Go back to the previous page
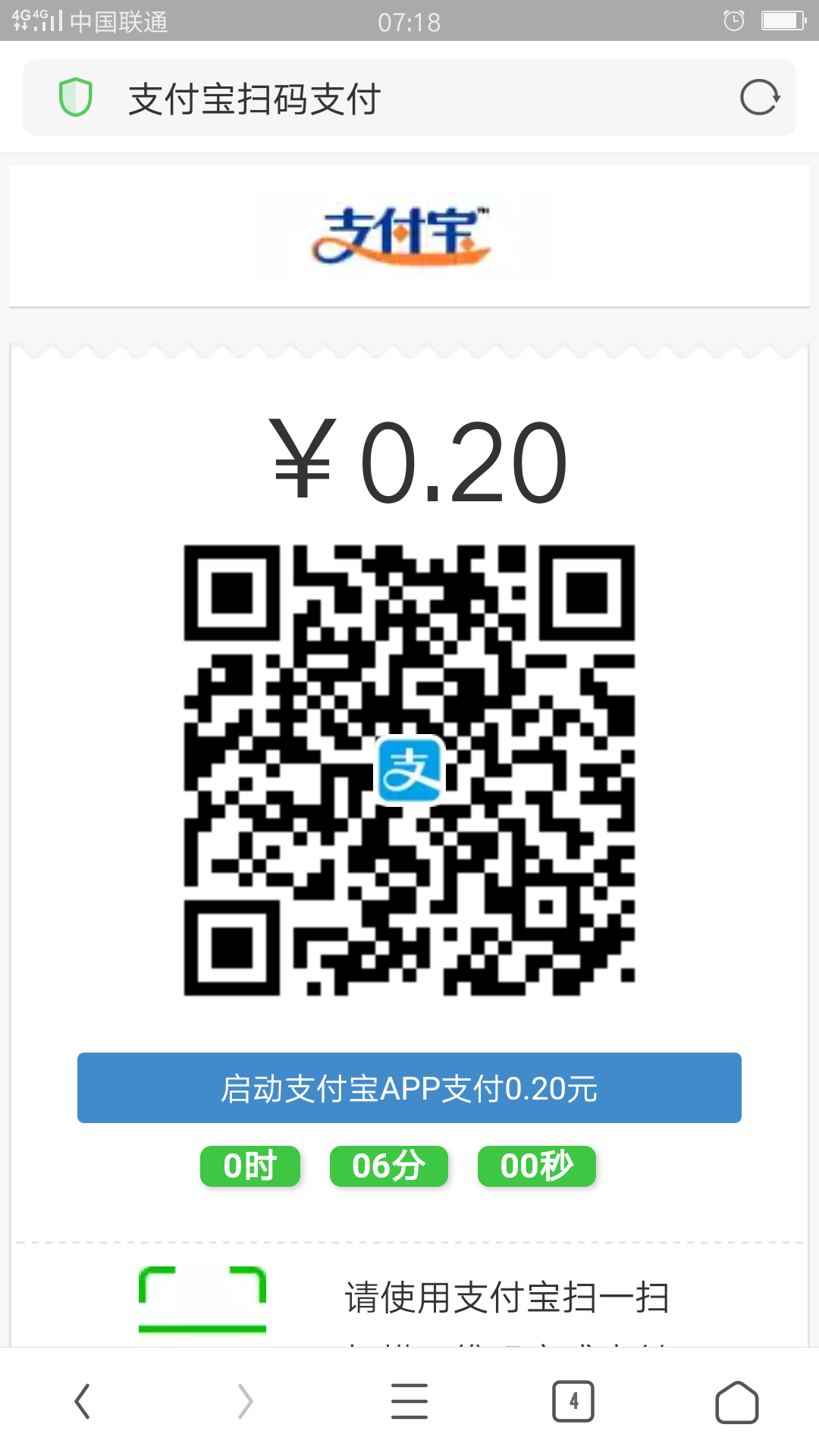Viewport: 819px width, 1456px height. click(83, 1401)
